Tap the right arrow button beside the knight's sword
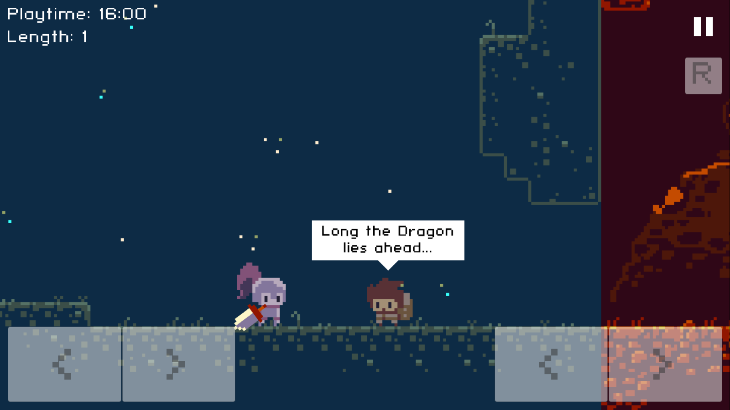Image resolution: width=730 pixels, height=410 pixels. click(x=178, y=364)
